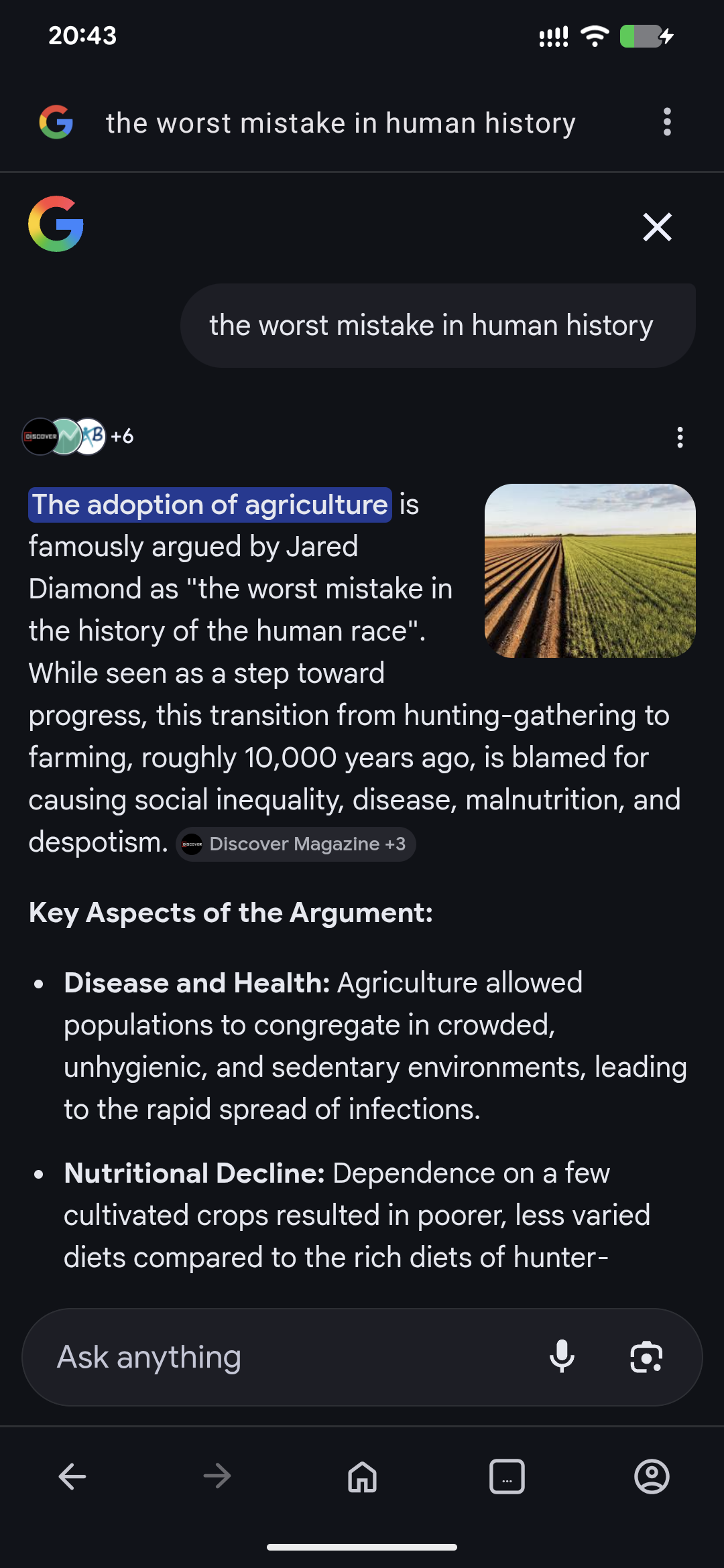Go to the browser home page

(362, 1476)
